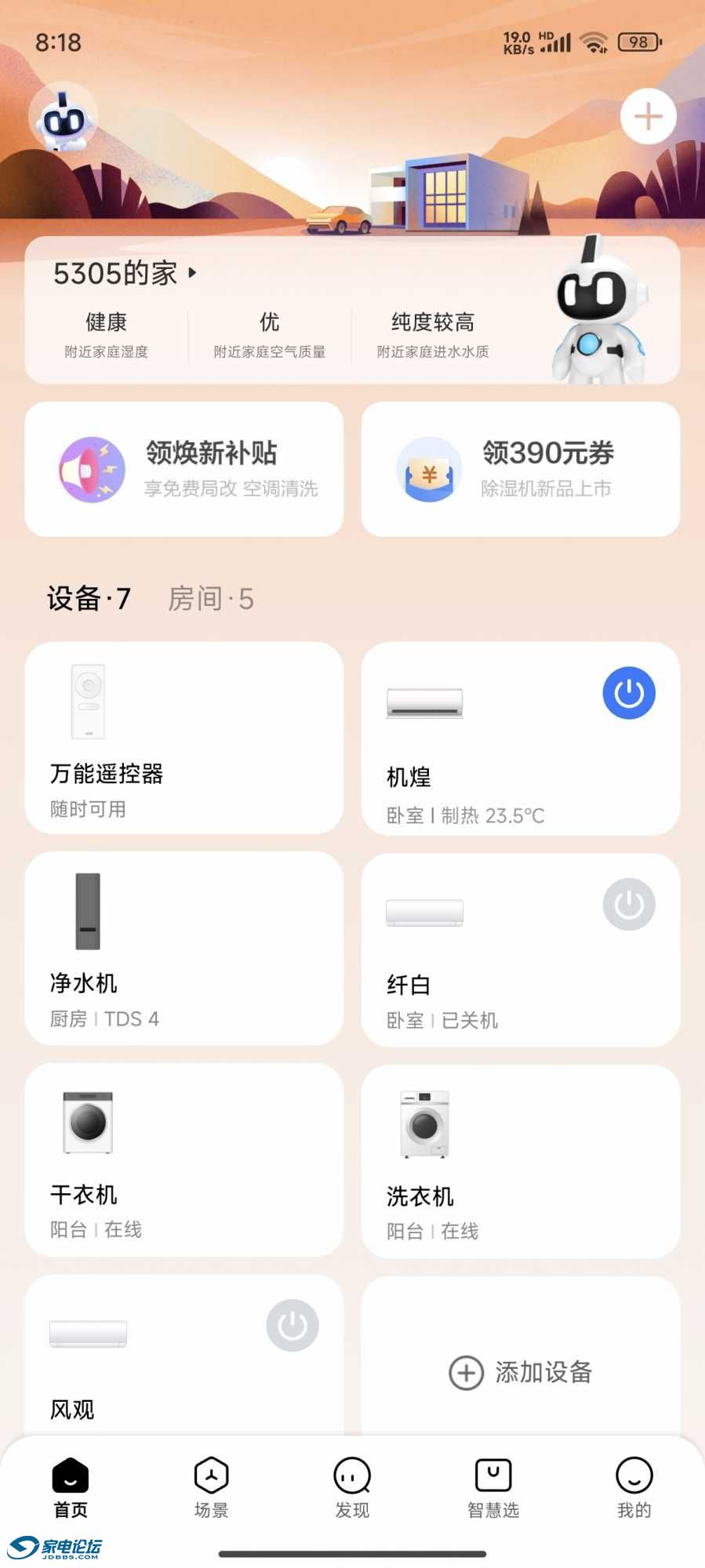The image size is (705, 1568).
Task: Open the robot assistant avatar
Action: click(64, 118)
